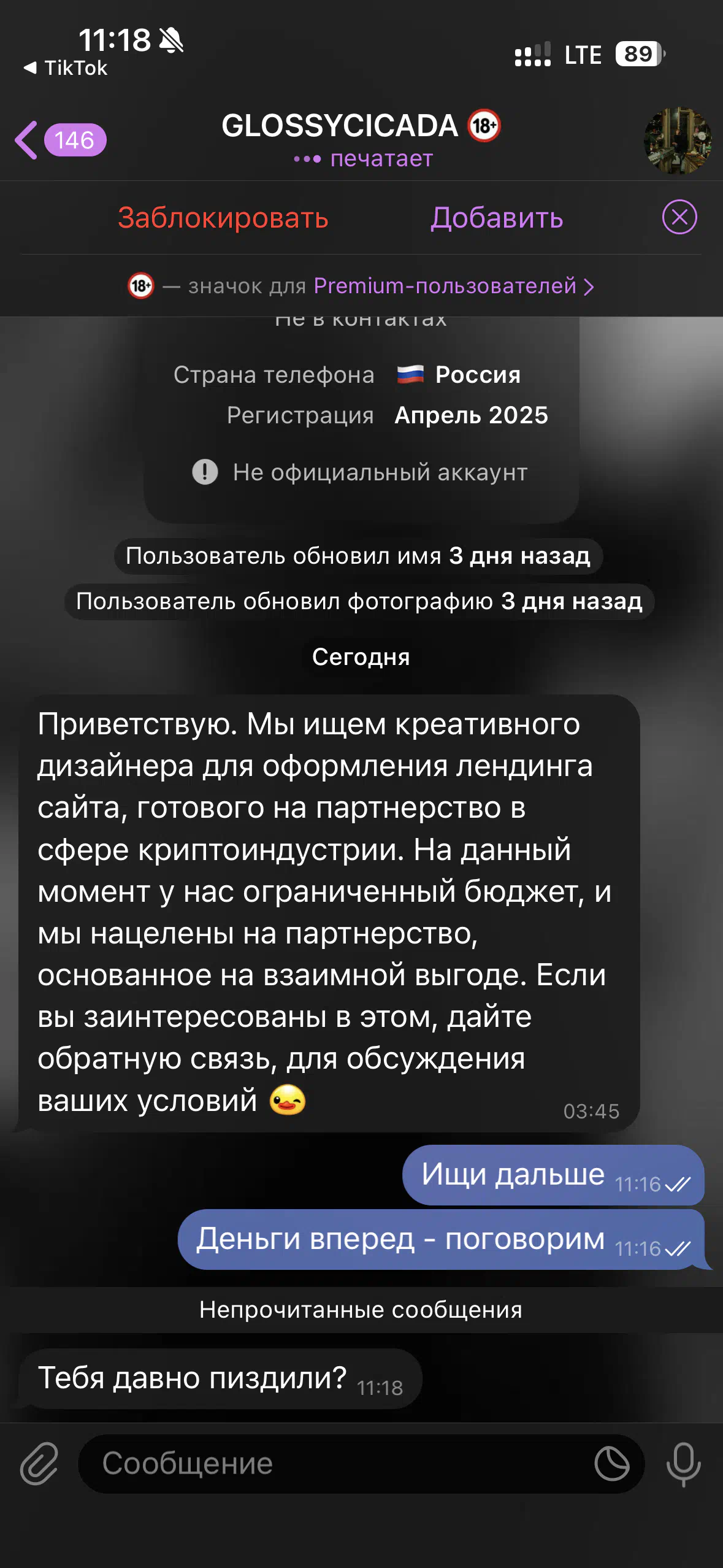Screen dimensions: 723x1568
Task: Add the user via Добавить
Action: (x=497, y=218)
